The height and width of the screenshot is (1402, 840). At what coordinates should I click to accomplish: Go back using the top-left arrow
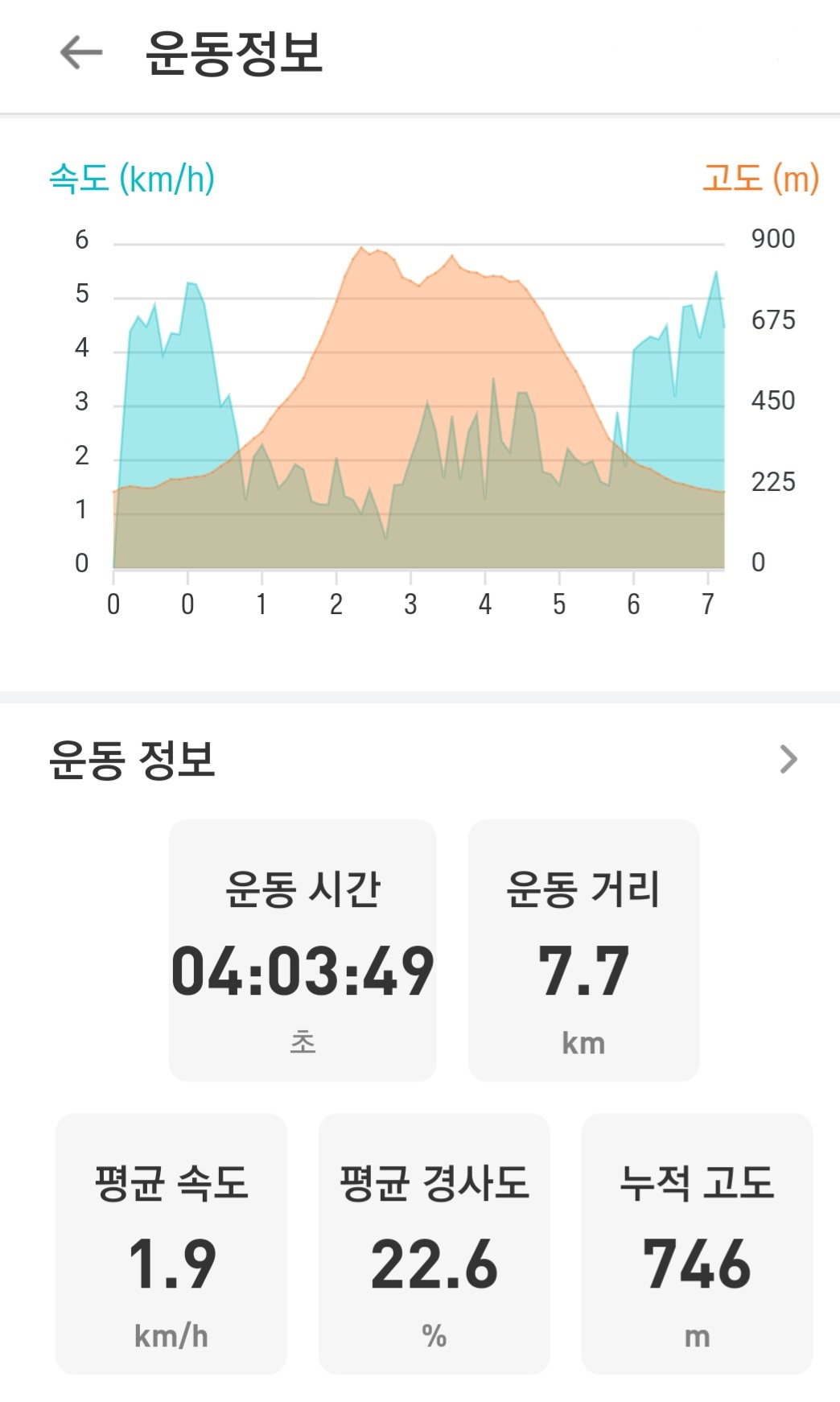(81, 53)
